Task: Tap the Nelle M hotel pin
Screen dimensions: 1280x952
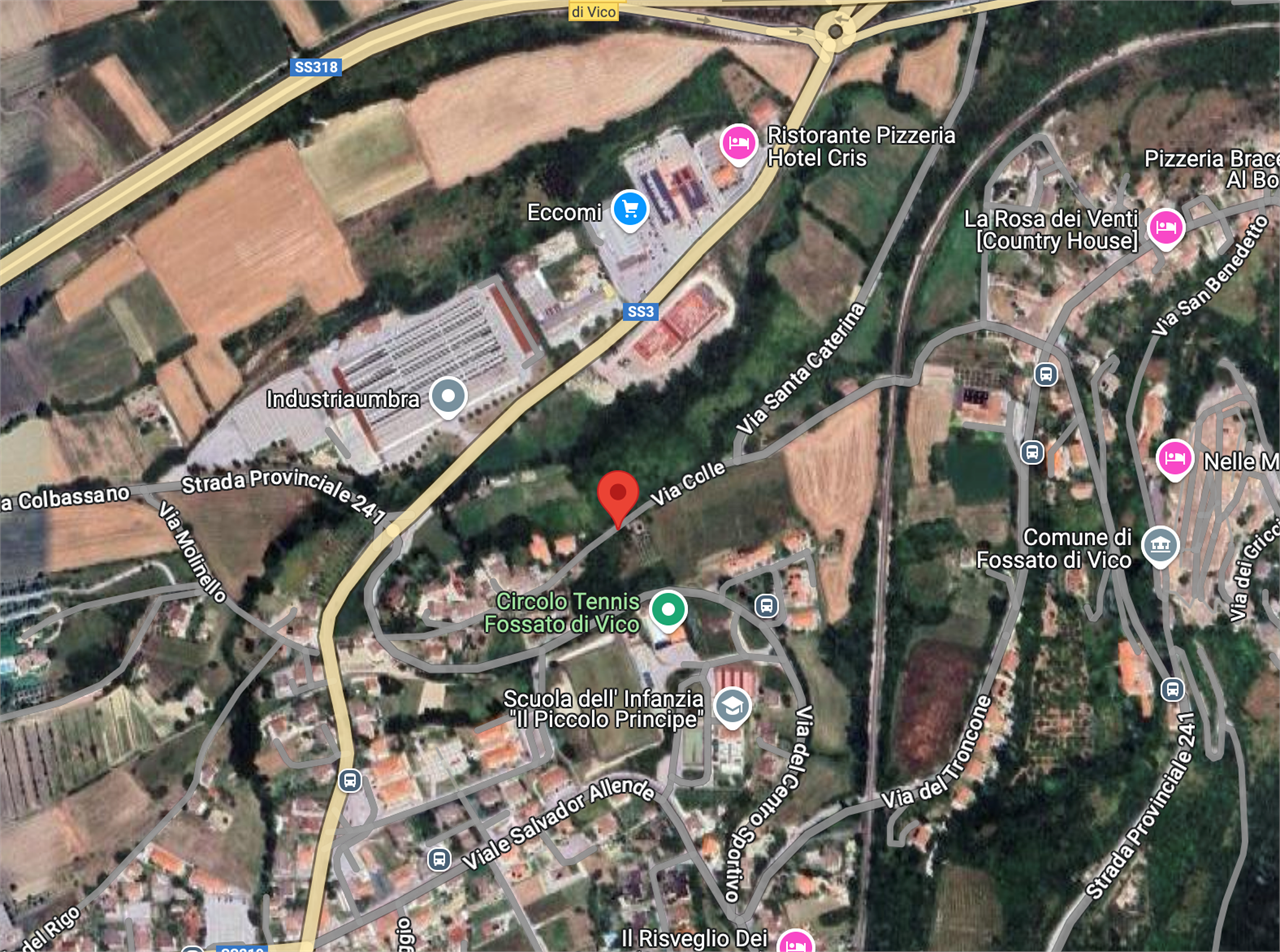Action: [1176, 459]
